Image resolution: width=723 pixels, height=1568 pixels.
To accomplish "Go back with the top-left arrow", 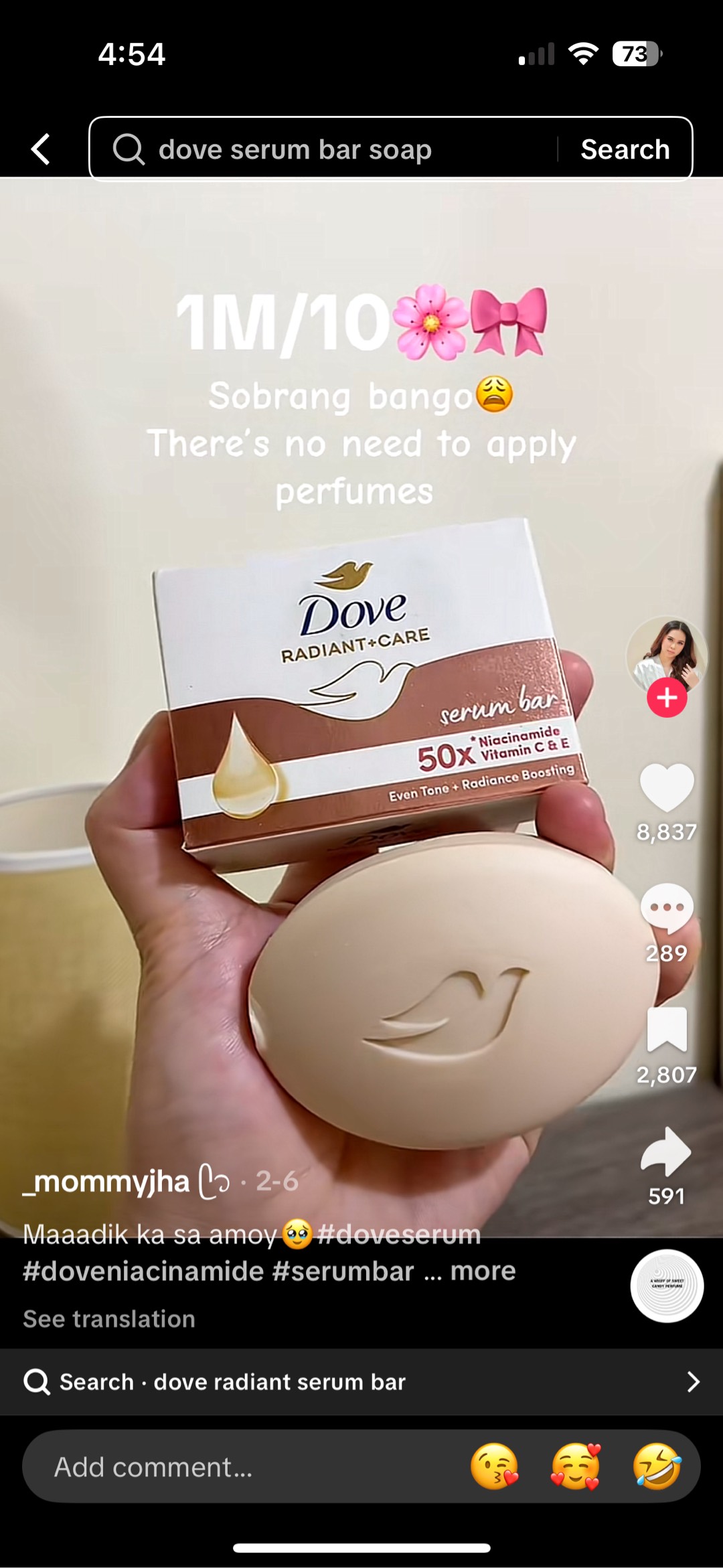I will coord(41,149).
